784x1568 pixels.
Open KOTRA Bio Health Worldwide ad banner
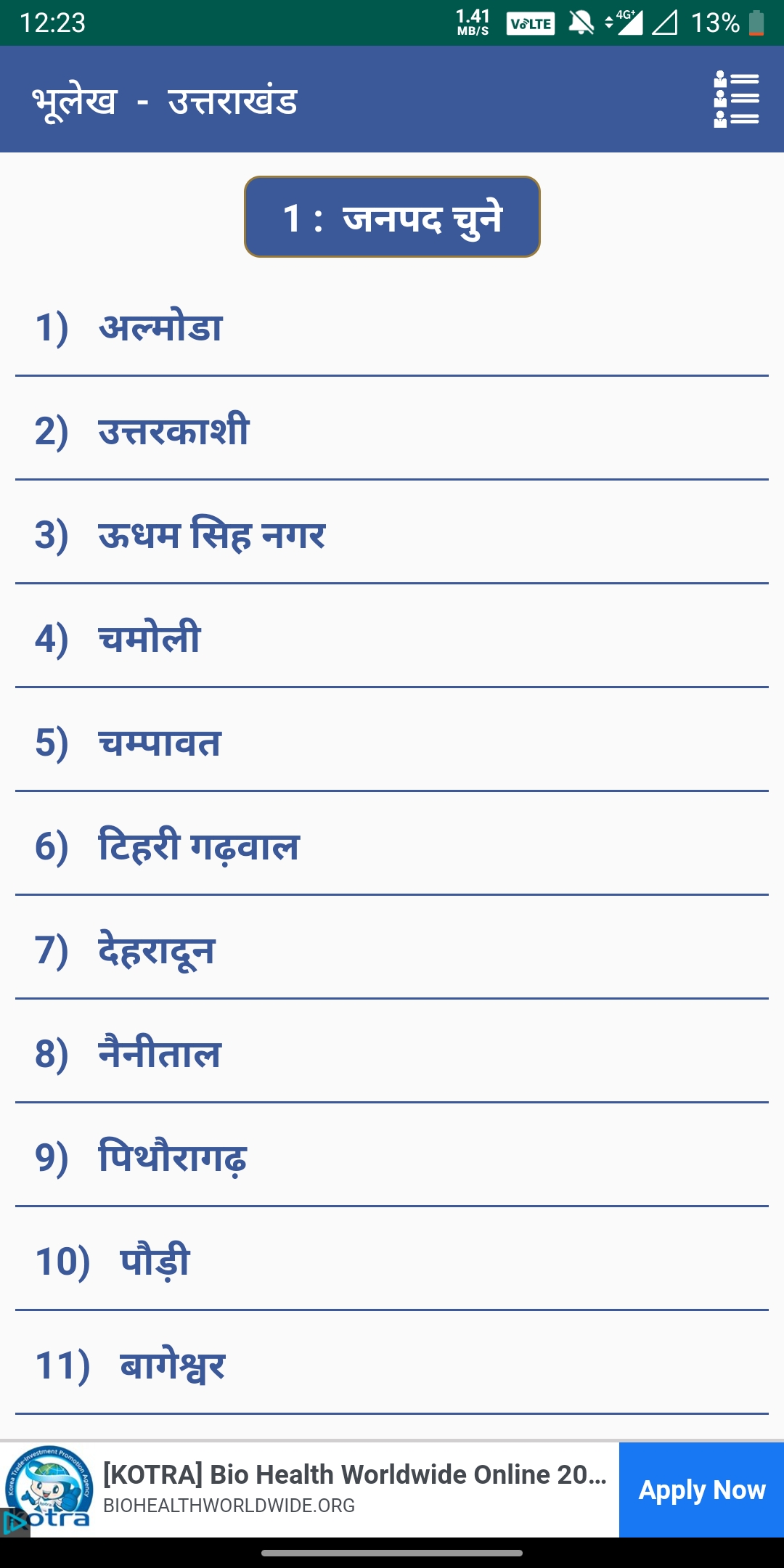(x=354, y=1488)
